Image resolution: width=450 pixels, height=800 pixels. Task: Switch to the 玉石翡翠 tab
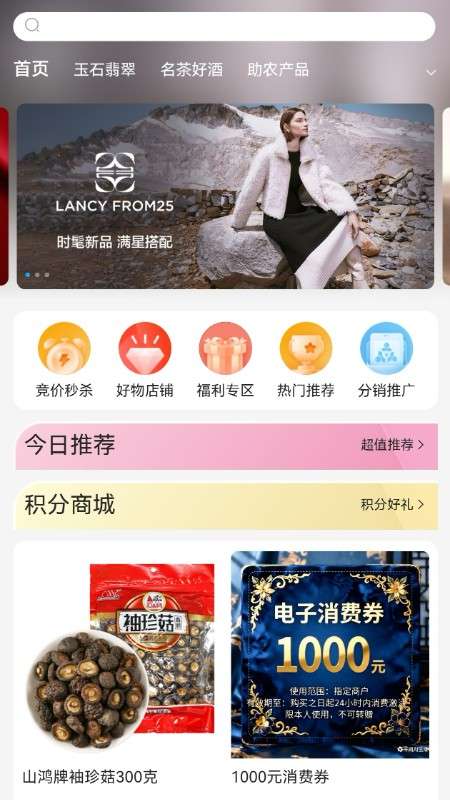(x=105, y=70)
